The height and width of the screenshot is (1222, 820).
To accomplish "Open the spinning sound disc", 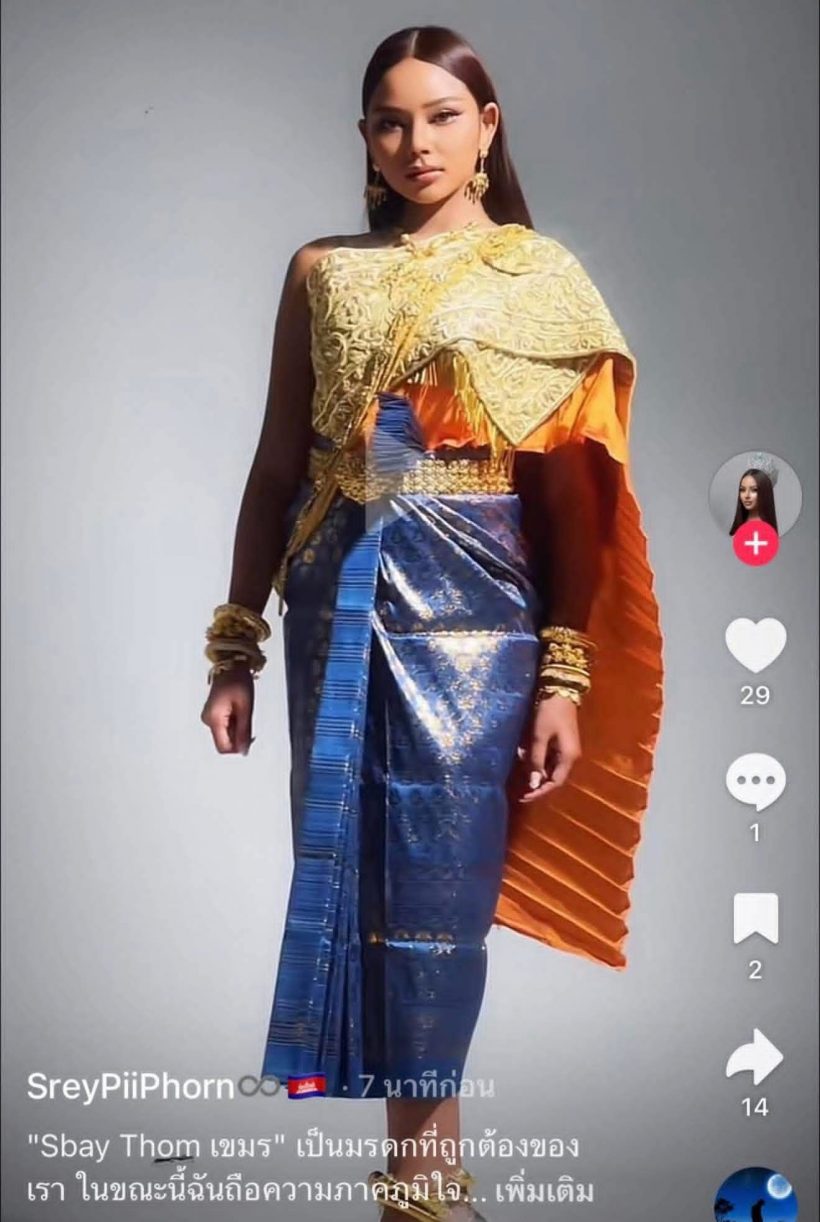I will point(755,1198).
